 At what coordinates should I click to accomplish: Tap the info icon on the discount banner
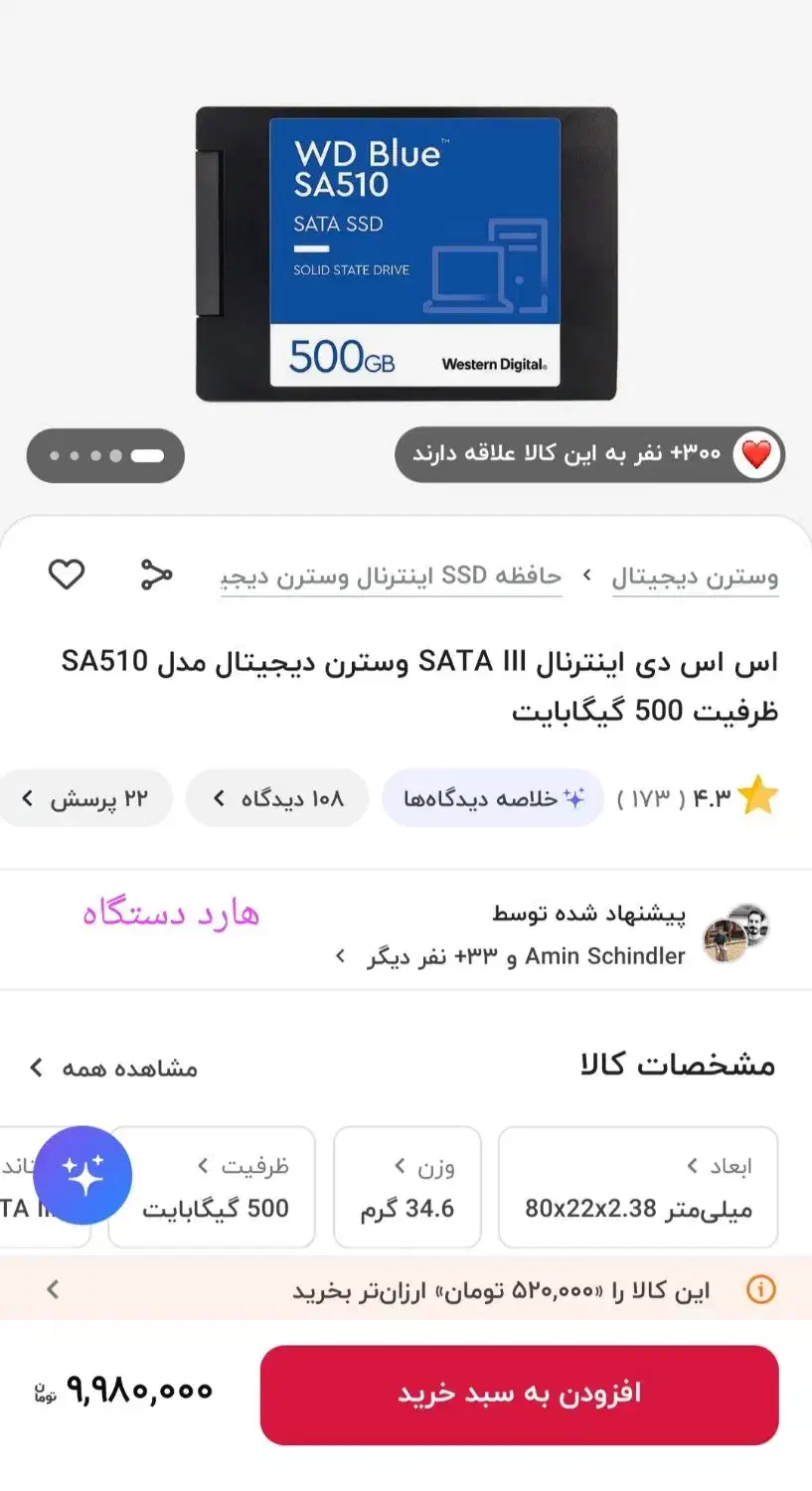click(x=759, y=1289)
